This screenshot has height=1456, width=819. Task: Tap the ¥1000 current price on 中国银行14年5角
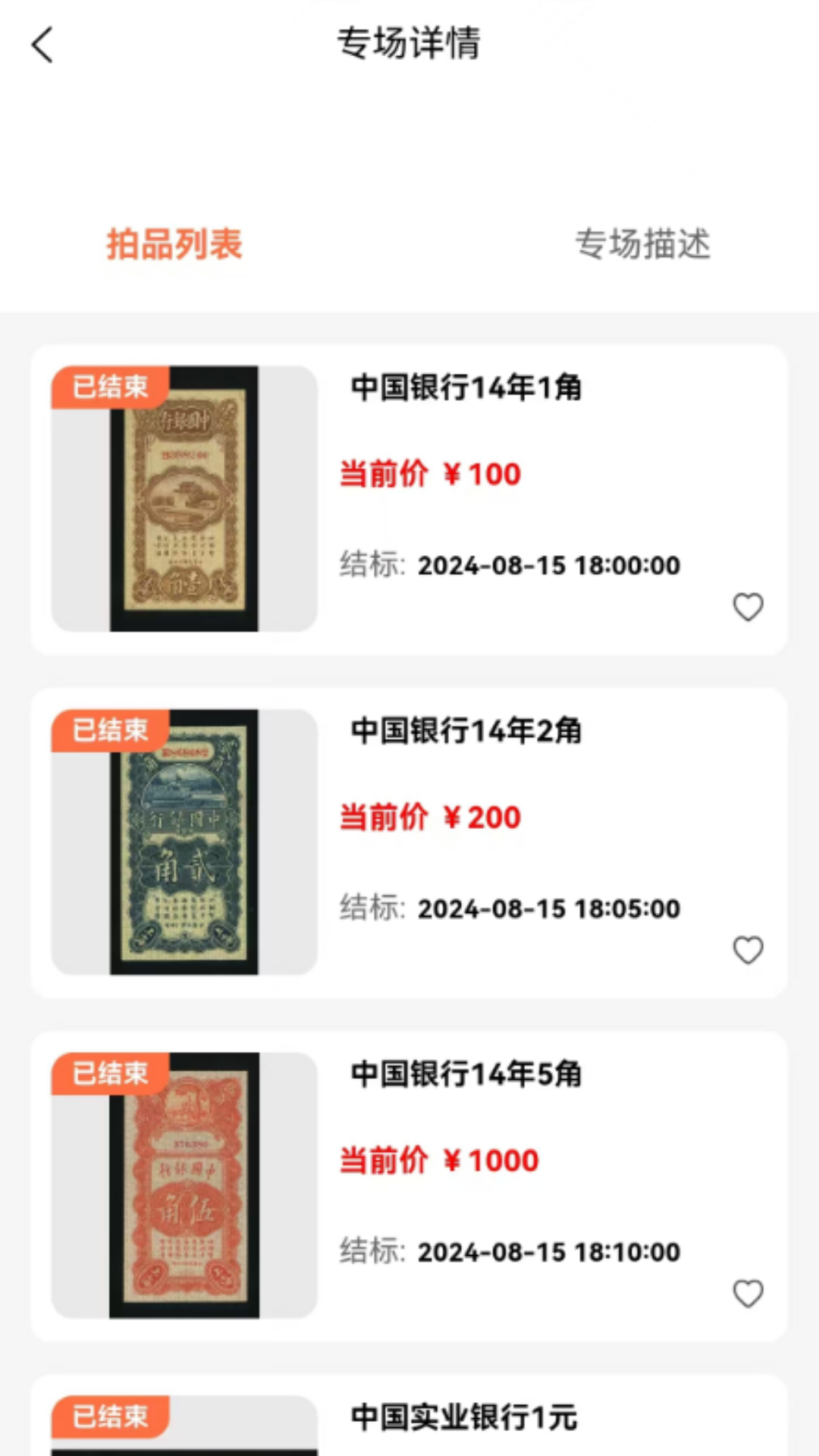[438, 1159]
